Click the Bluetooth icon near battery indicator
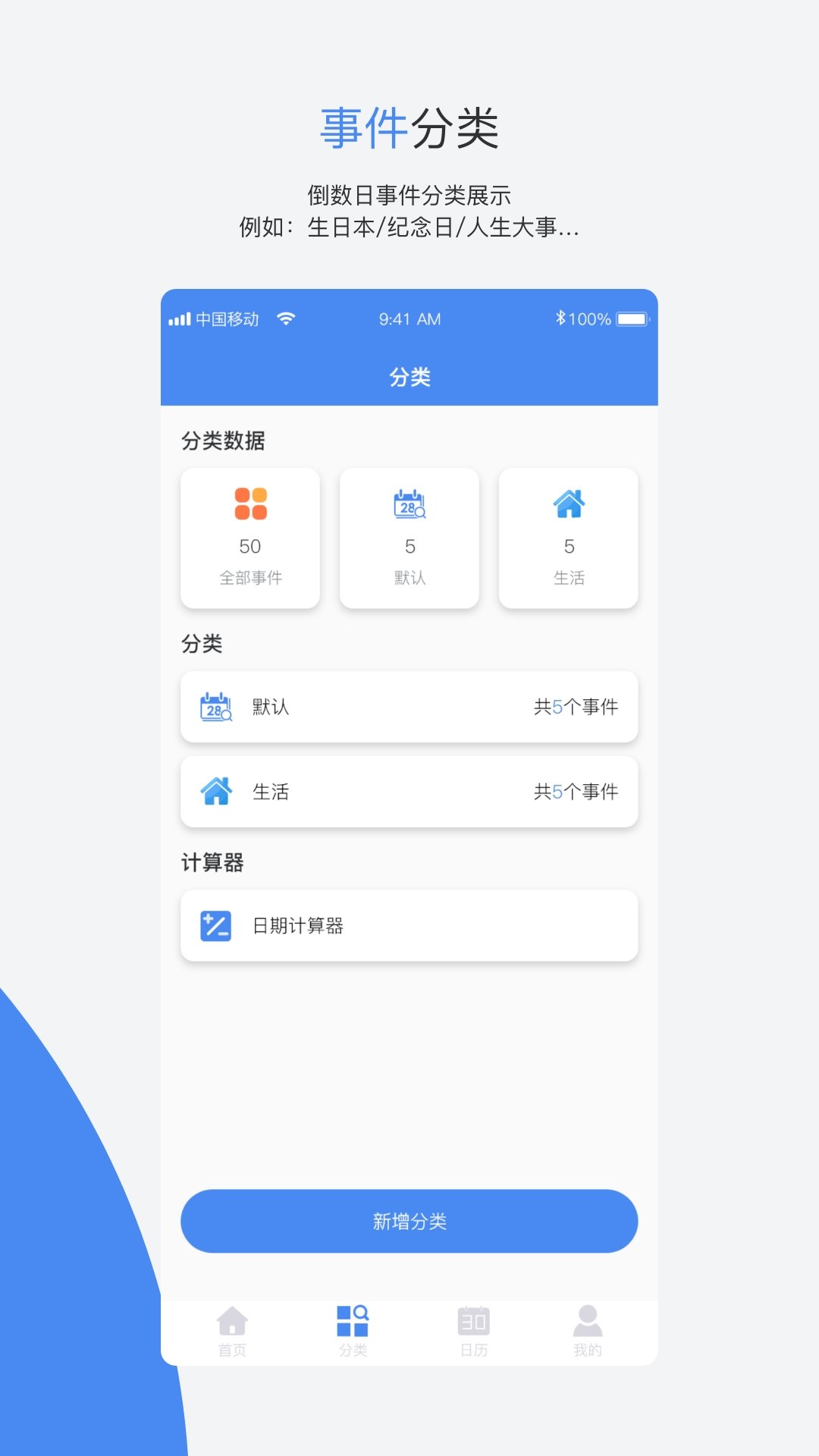Screen dimensions: 819x1456 click(x=562, y=318)
